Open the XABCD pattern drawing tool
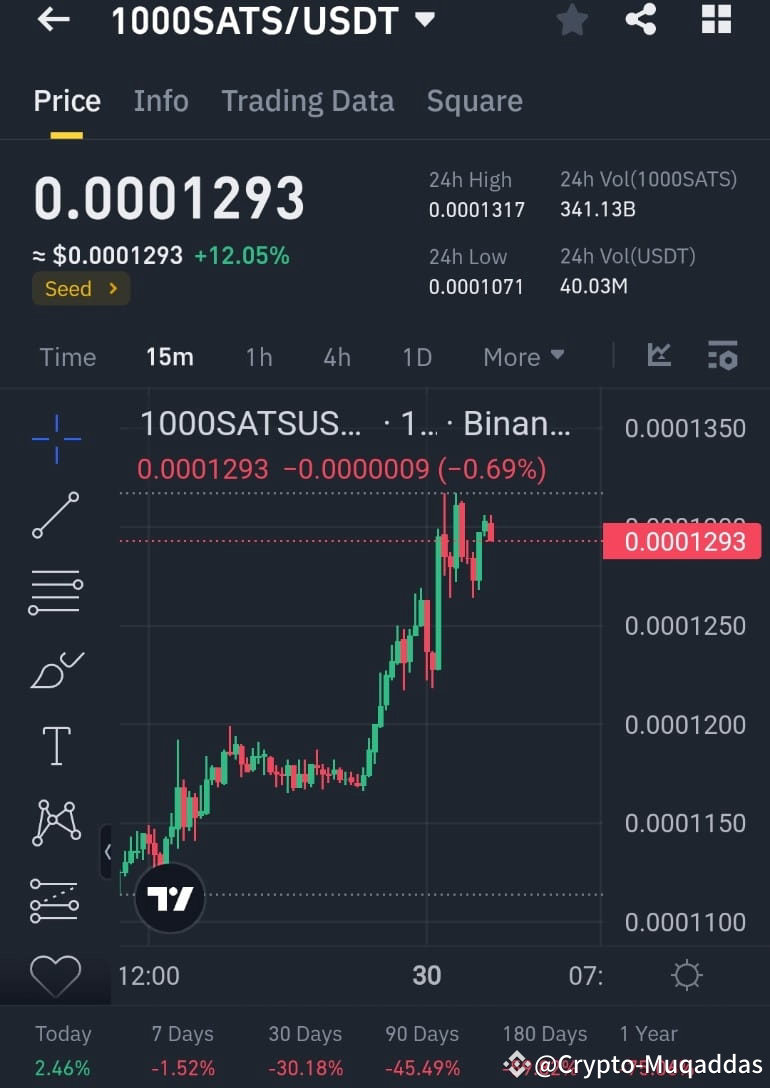The width and height of the screenshot is (770, 1088). (x=55, y=822)
